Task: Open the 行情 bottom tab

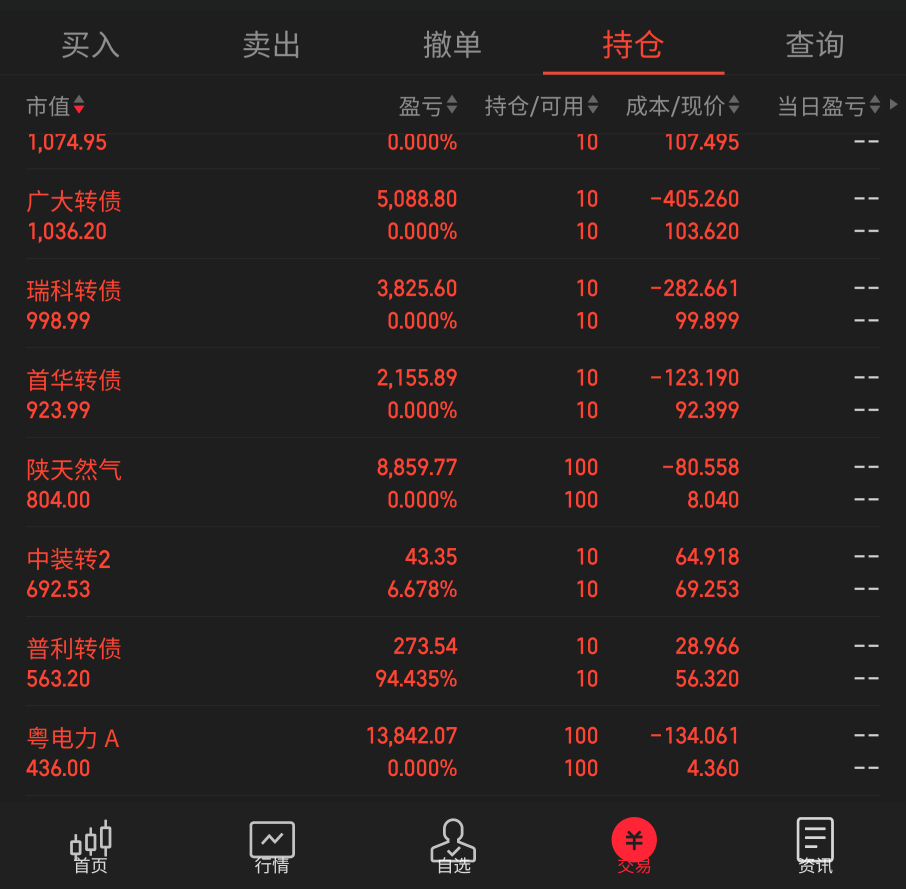Action: tap(272, 846)
